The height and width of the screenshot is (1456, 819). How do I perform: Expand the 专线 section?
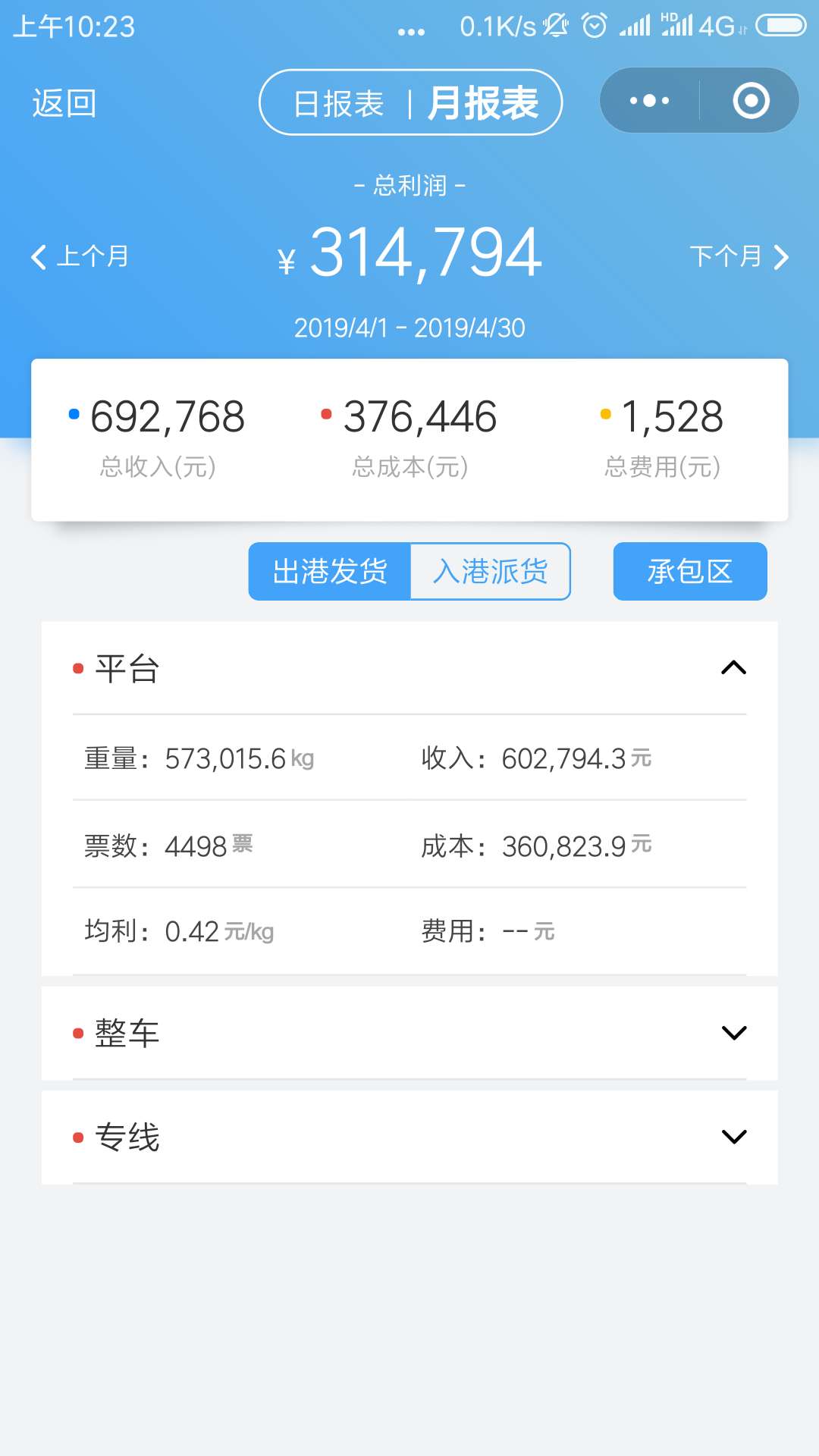[409, 1137]
